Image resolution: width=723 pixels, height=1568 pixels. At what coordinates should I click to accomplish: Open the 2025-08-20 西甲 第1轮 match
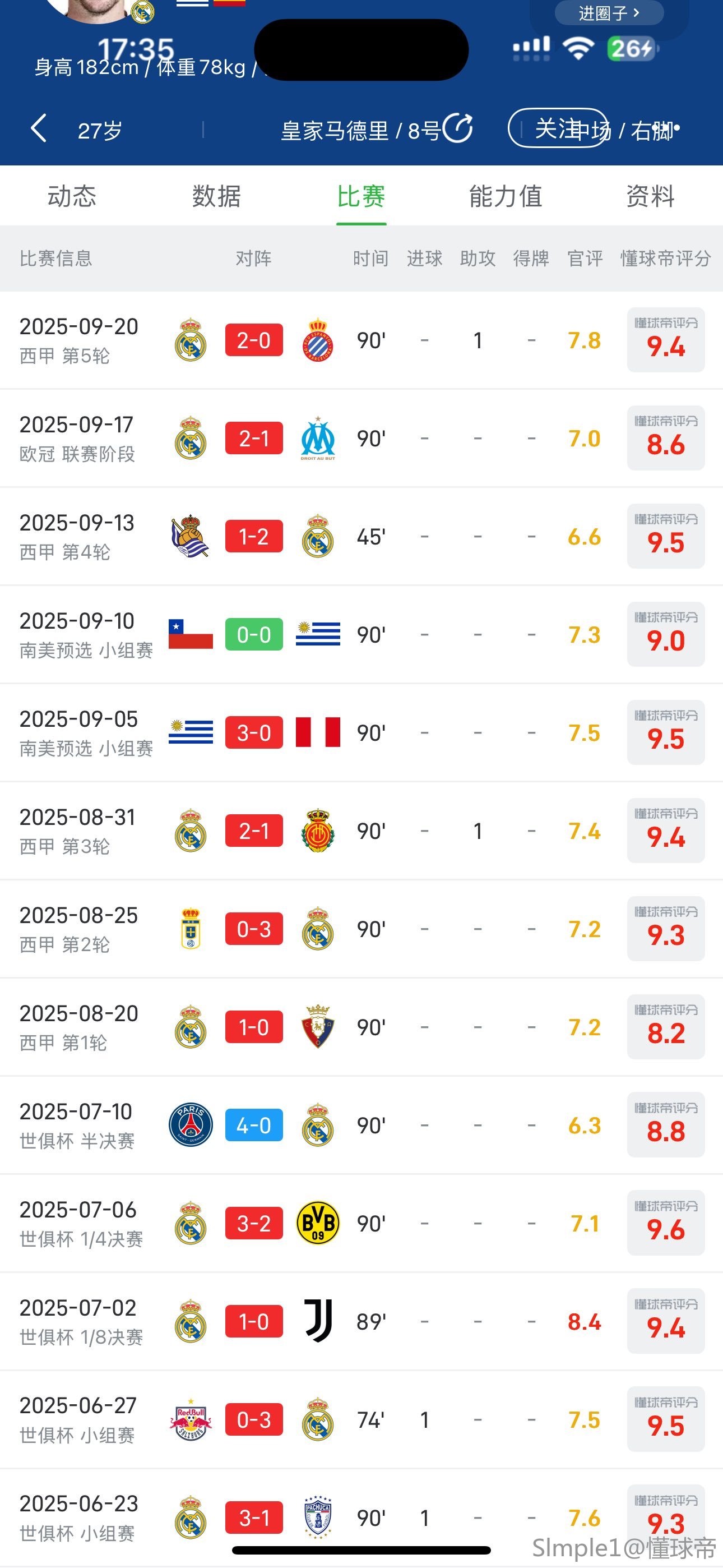pos(361,1027)
